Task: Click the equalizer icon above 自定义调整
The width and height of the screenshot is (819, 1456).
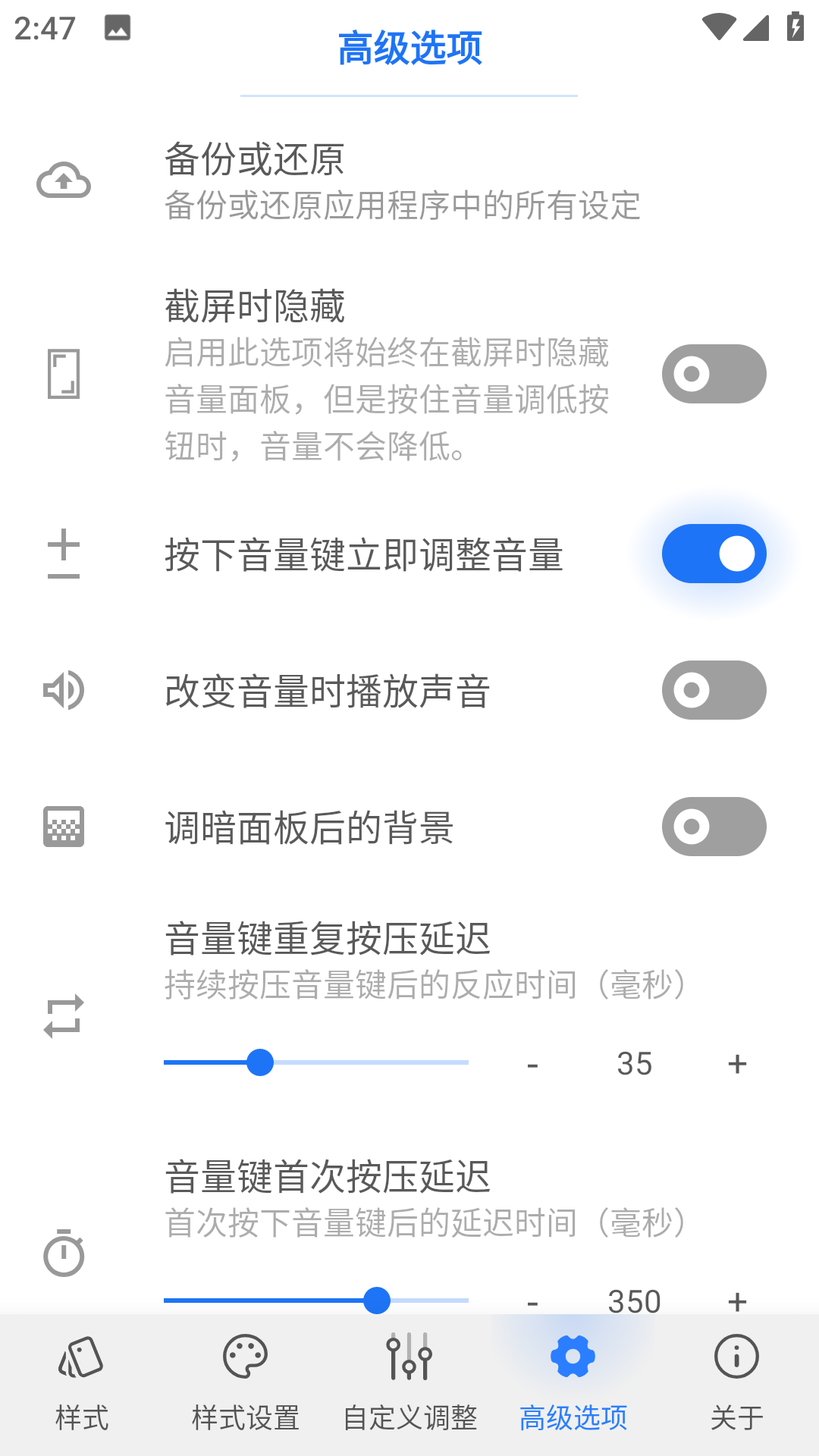Action: click(409, 1357)
